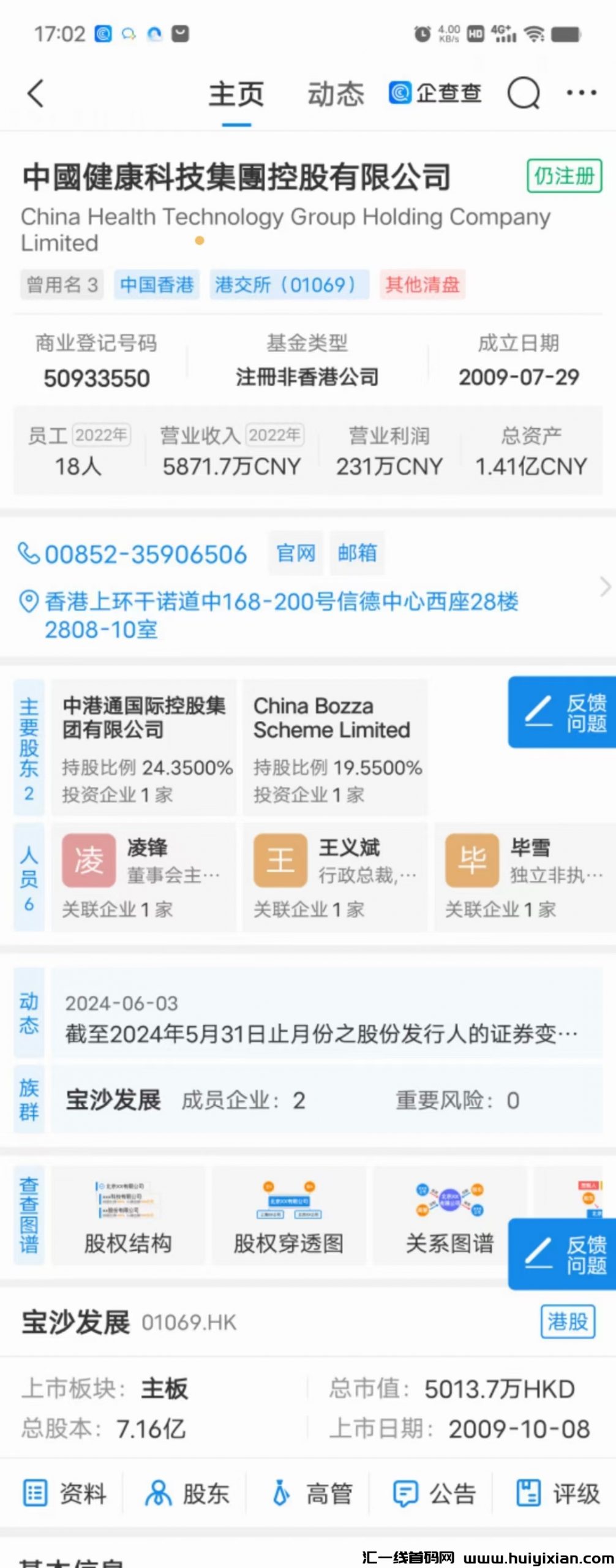Open the three-dot overflow menu
Image resolution: width=616 pixels, height=1568 pixels.
581,93
